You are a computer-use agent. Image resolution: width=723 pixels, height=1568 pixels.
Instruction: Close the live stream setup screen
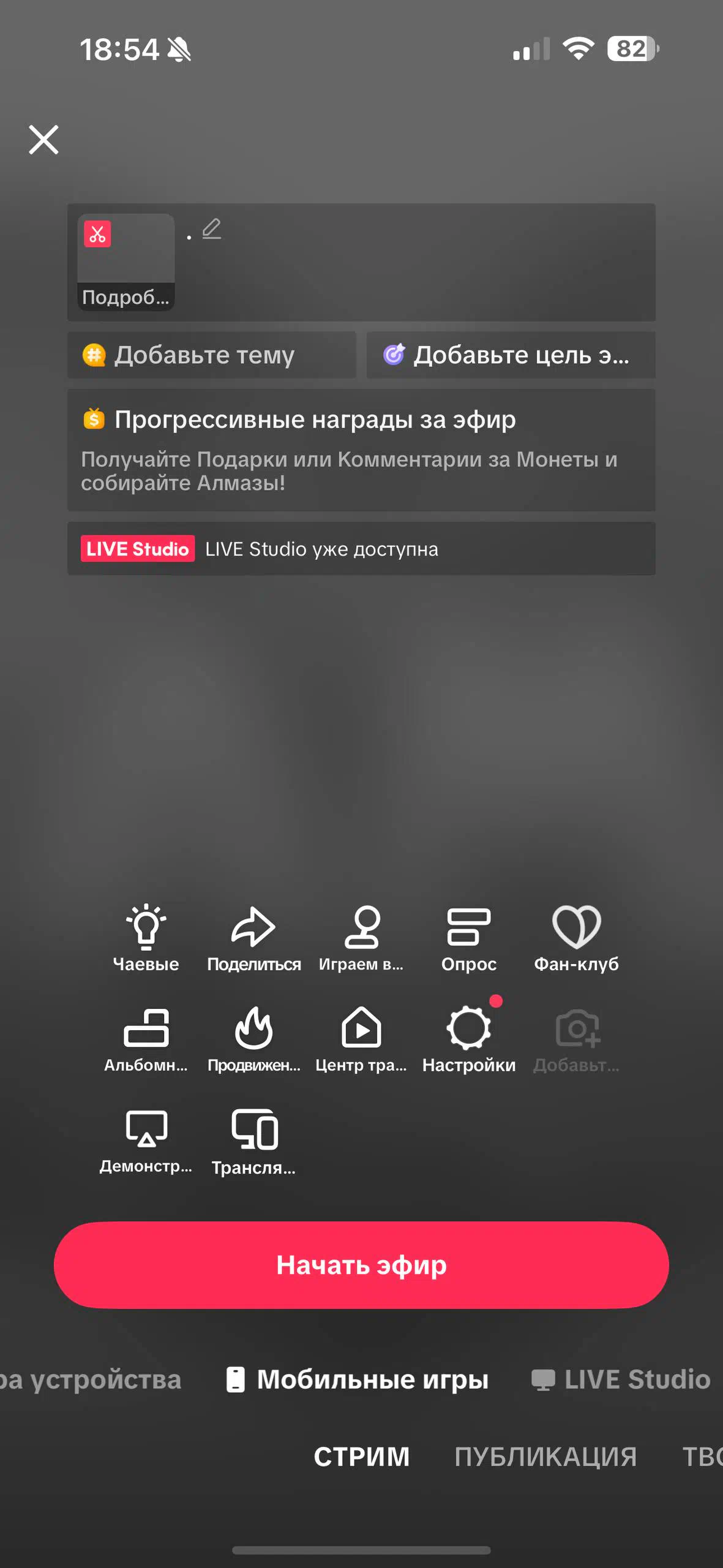point(43,140)
